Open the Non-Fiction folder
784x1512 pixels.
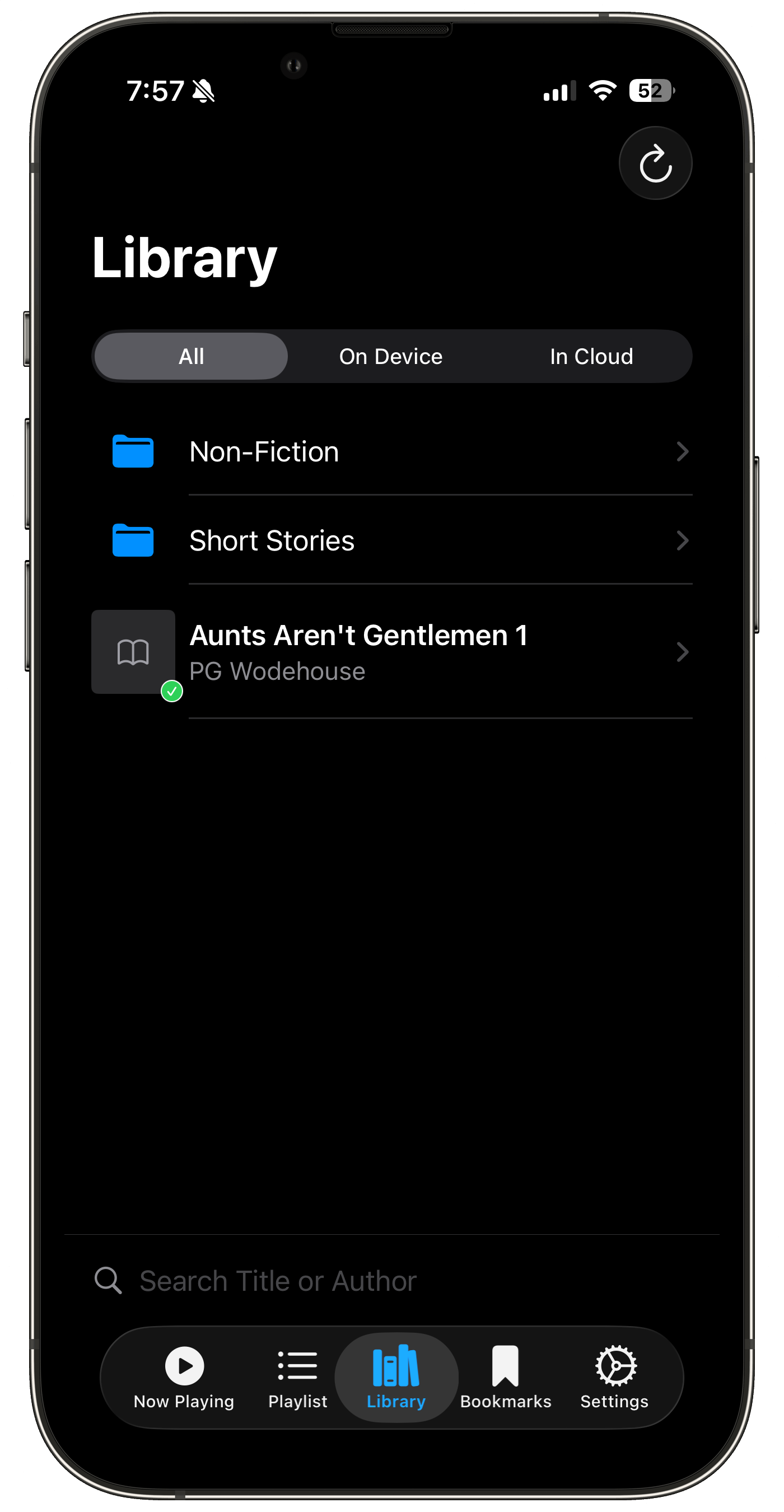pos(391,451)
